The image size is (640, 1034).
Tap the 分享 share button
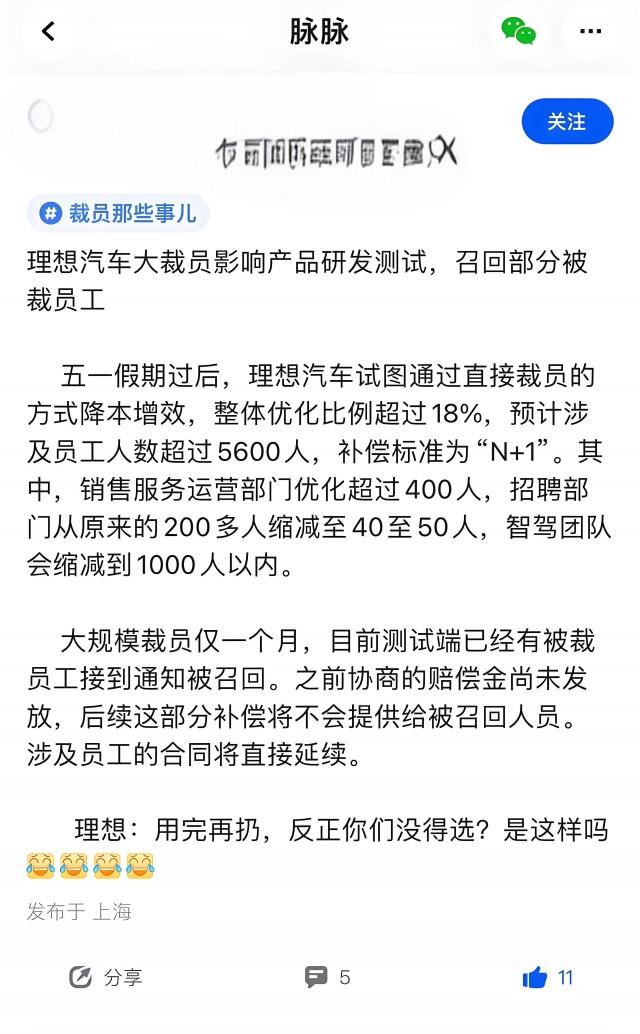point(105,977)
